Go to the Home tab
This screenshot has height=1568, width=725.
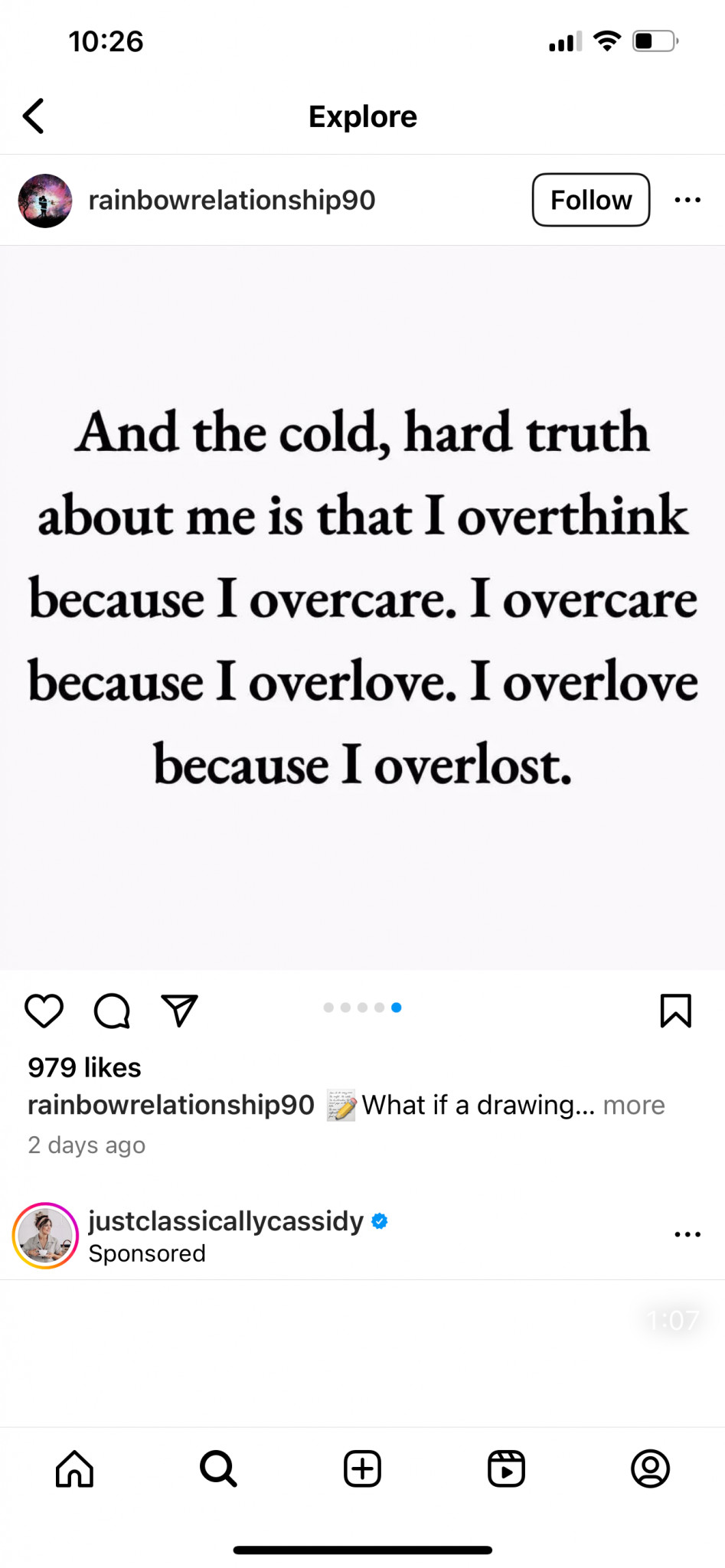[74, 1468]
